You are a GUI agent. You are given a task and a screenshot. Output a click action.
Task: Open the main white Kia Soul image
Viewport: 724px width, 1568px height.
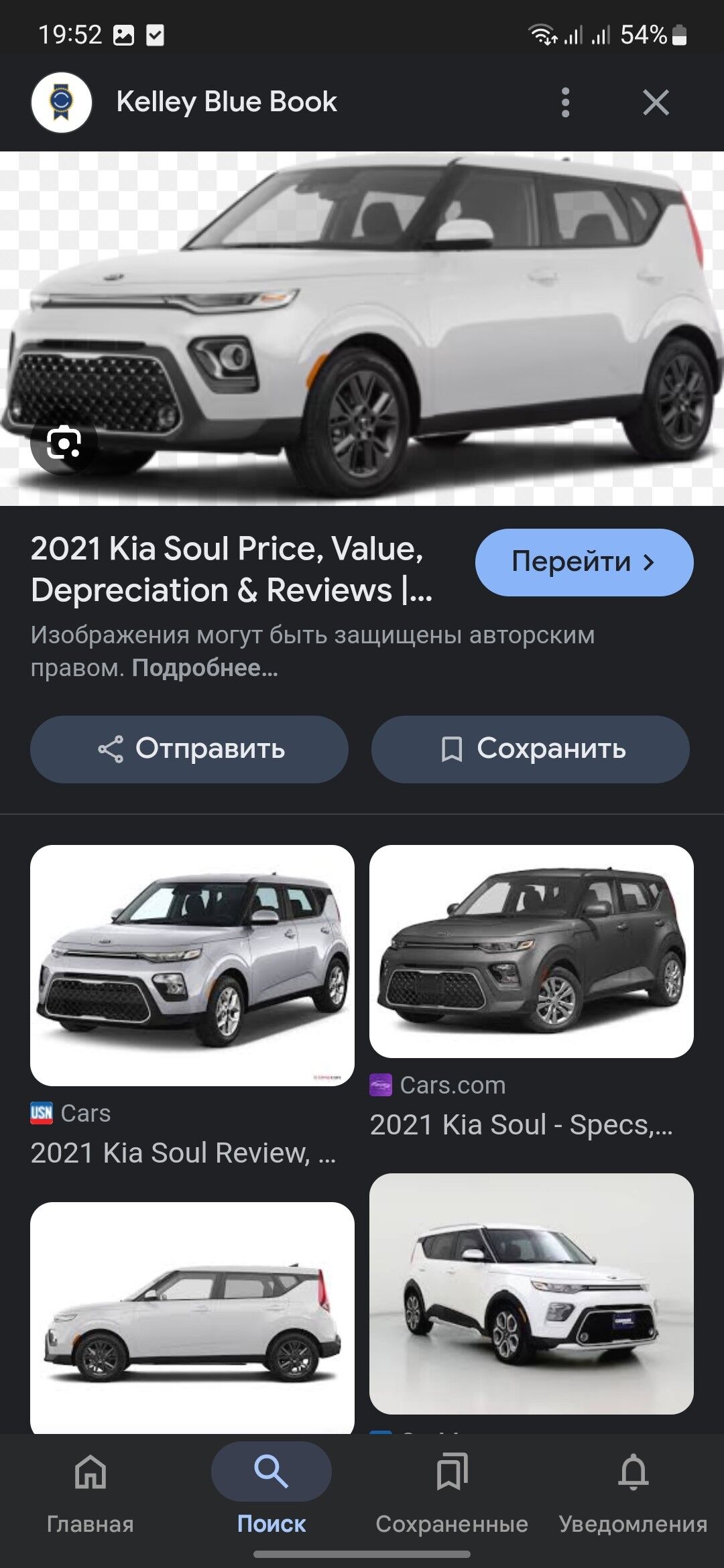(x=362, y=328)
